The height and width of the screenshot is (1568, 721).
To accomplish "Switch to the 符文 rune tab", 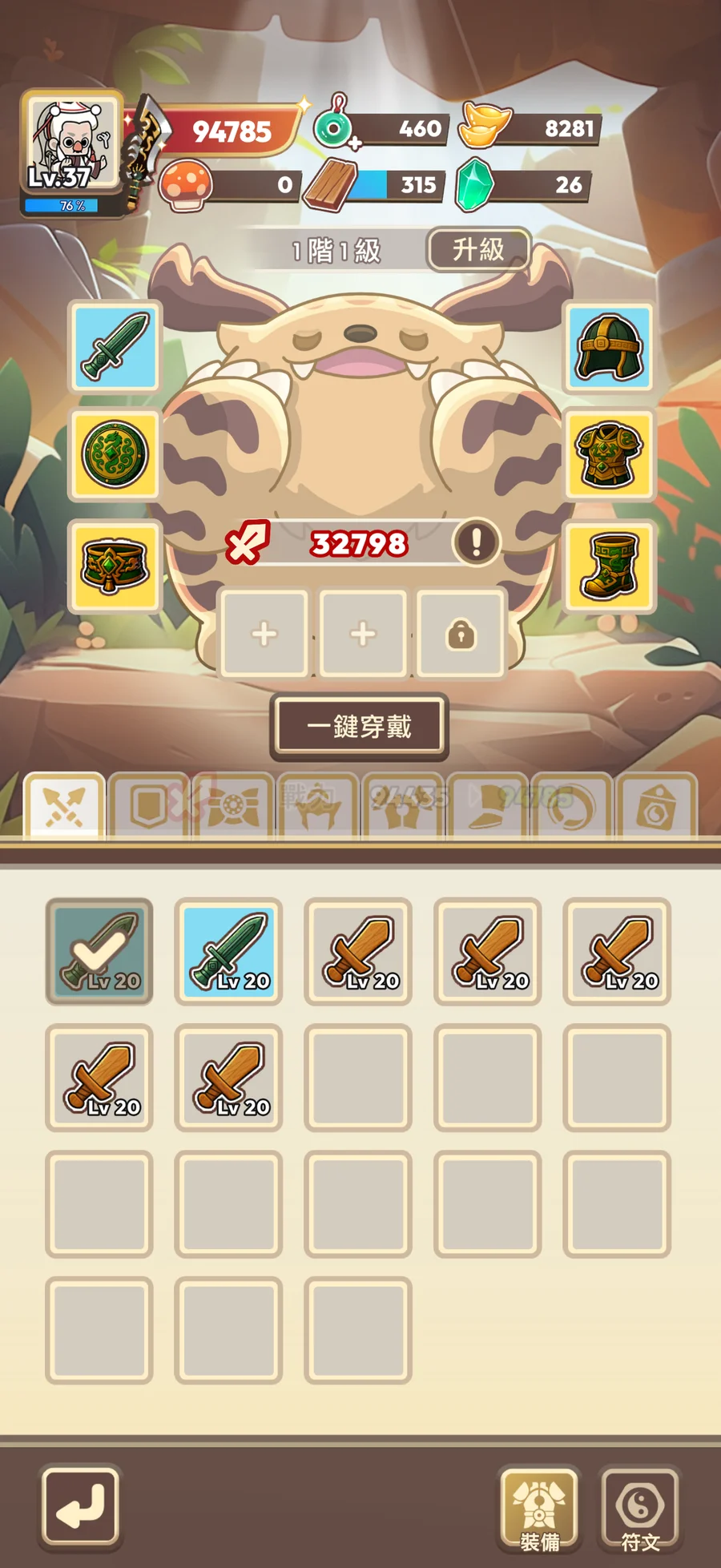I will [x=639, y=1510].
